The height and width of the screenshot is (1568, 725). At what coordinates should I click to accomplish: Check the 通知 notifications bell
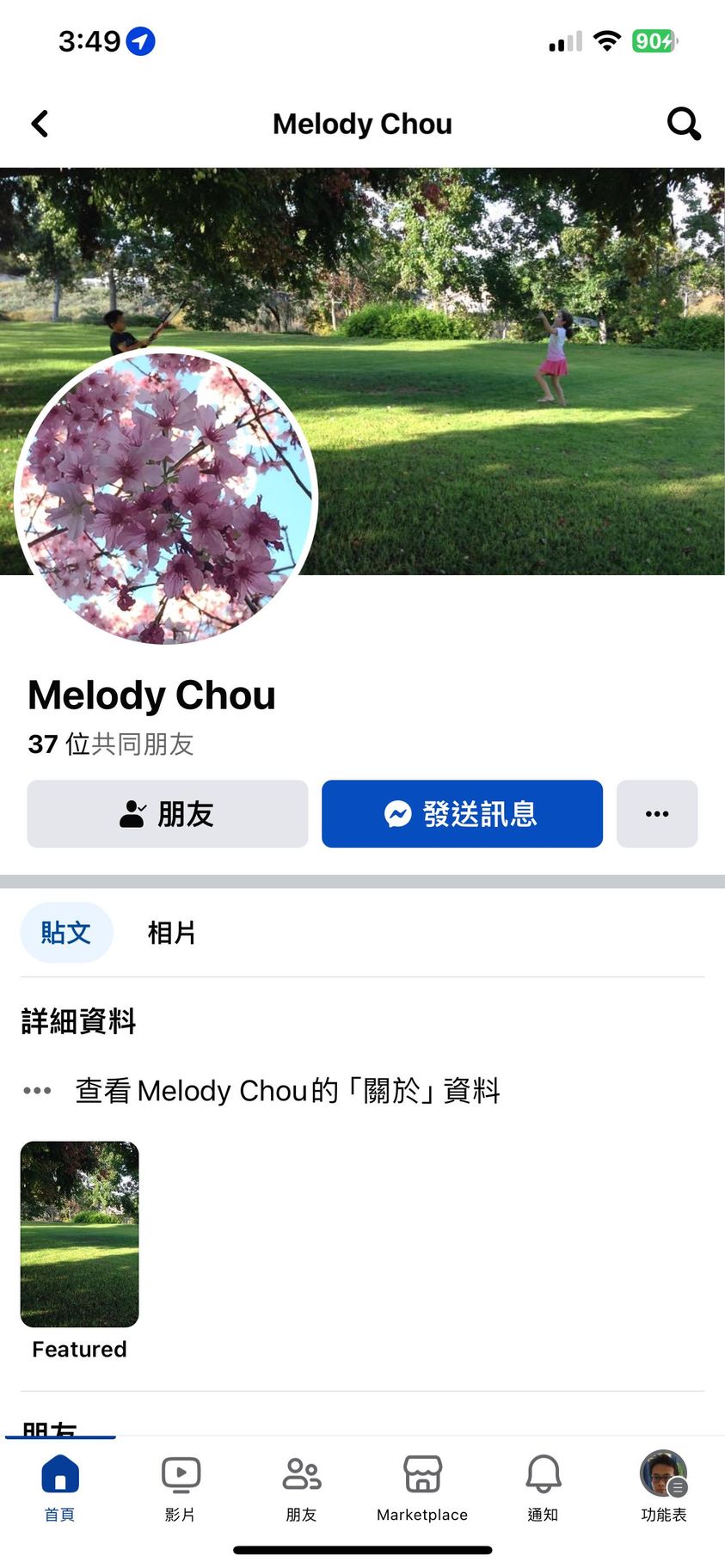pos(543,1487)
